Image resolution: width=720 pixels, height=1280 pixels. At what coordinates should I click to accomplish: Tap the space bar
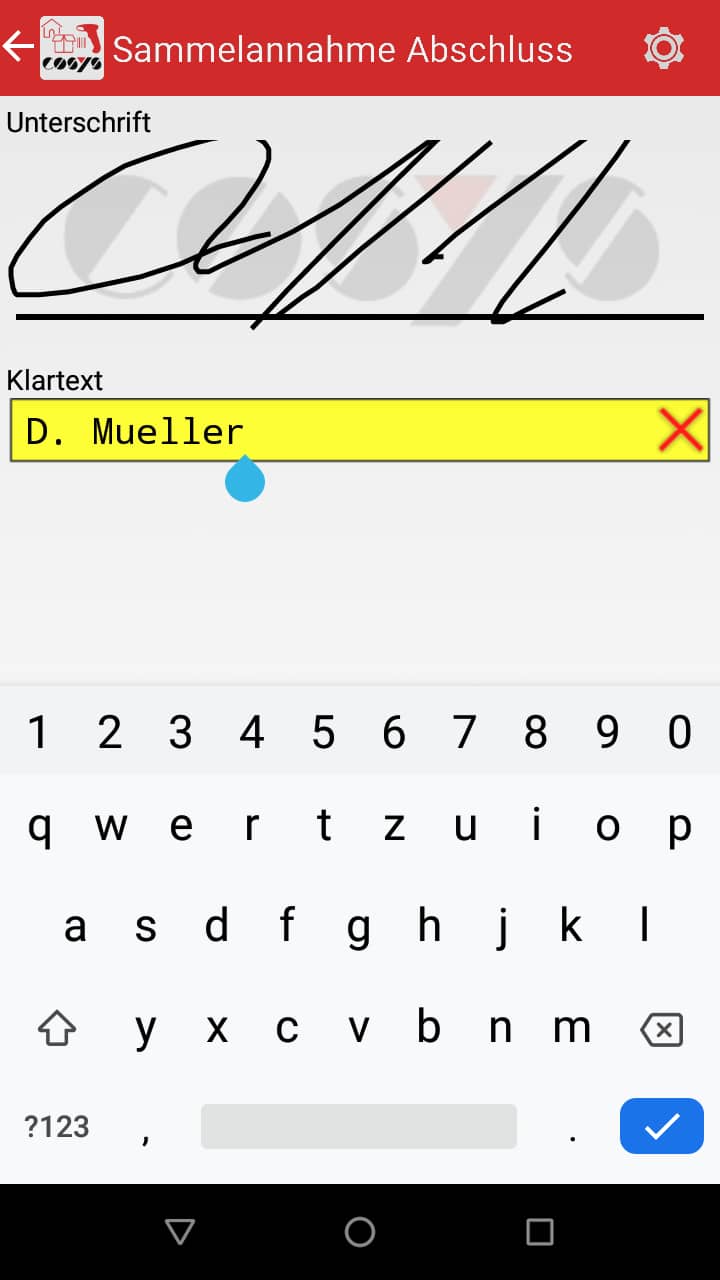click(358, 1126)
